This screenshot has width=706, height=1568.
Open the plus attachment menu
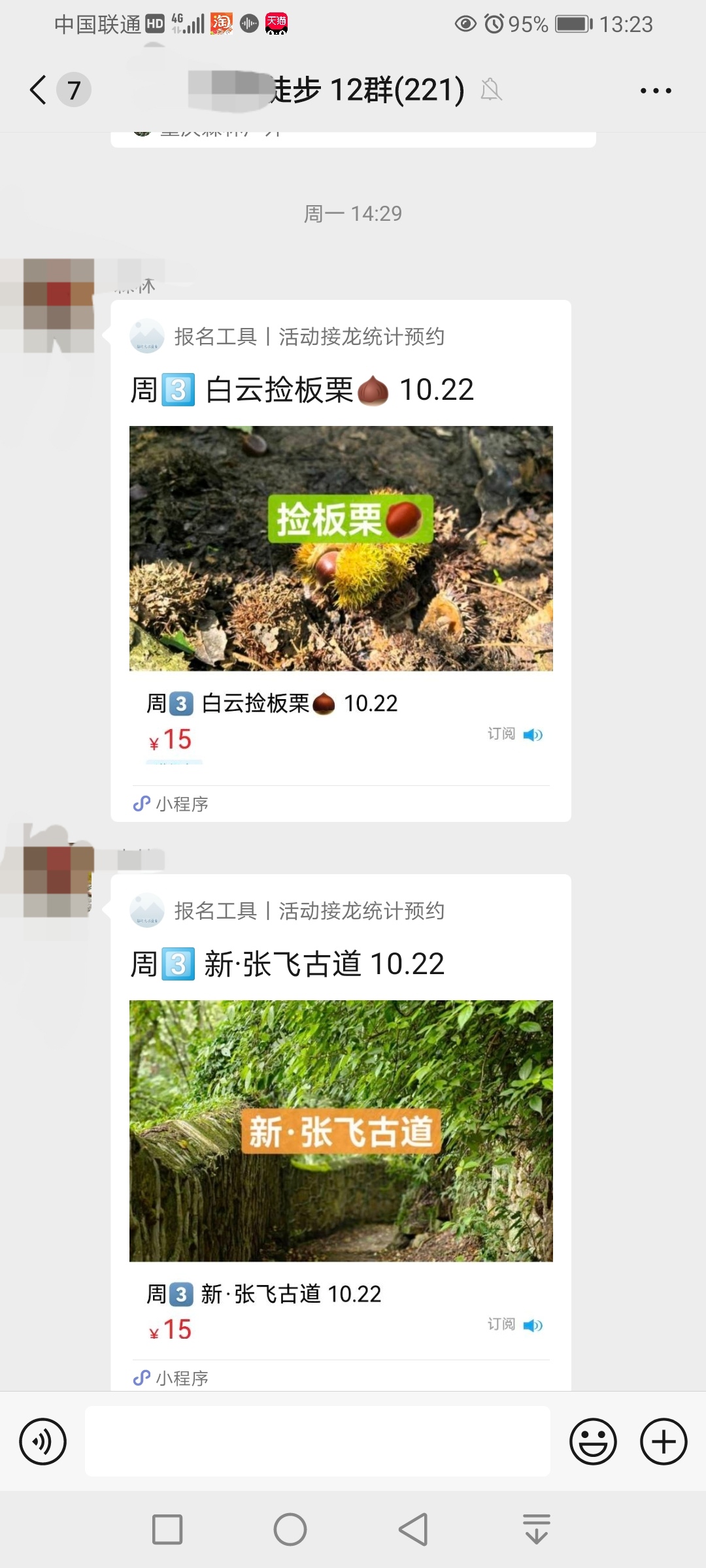(x=664, y=1441)
